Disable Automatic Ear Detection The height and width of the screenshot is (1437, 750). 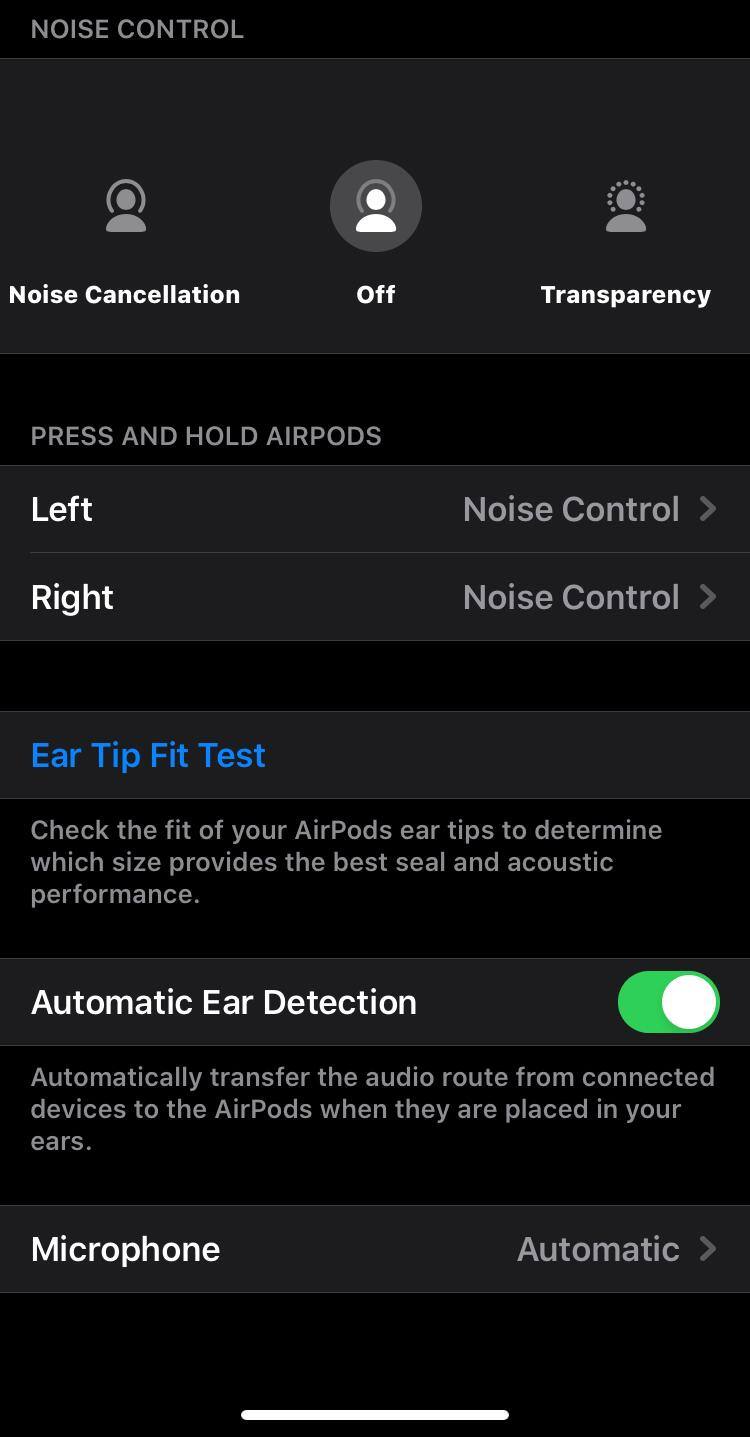(x=668, y=1002)
